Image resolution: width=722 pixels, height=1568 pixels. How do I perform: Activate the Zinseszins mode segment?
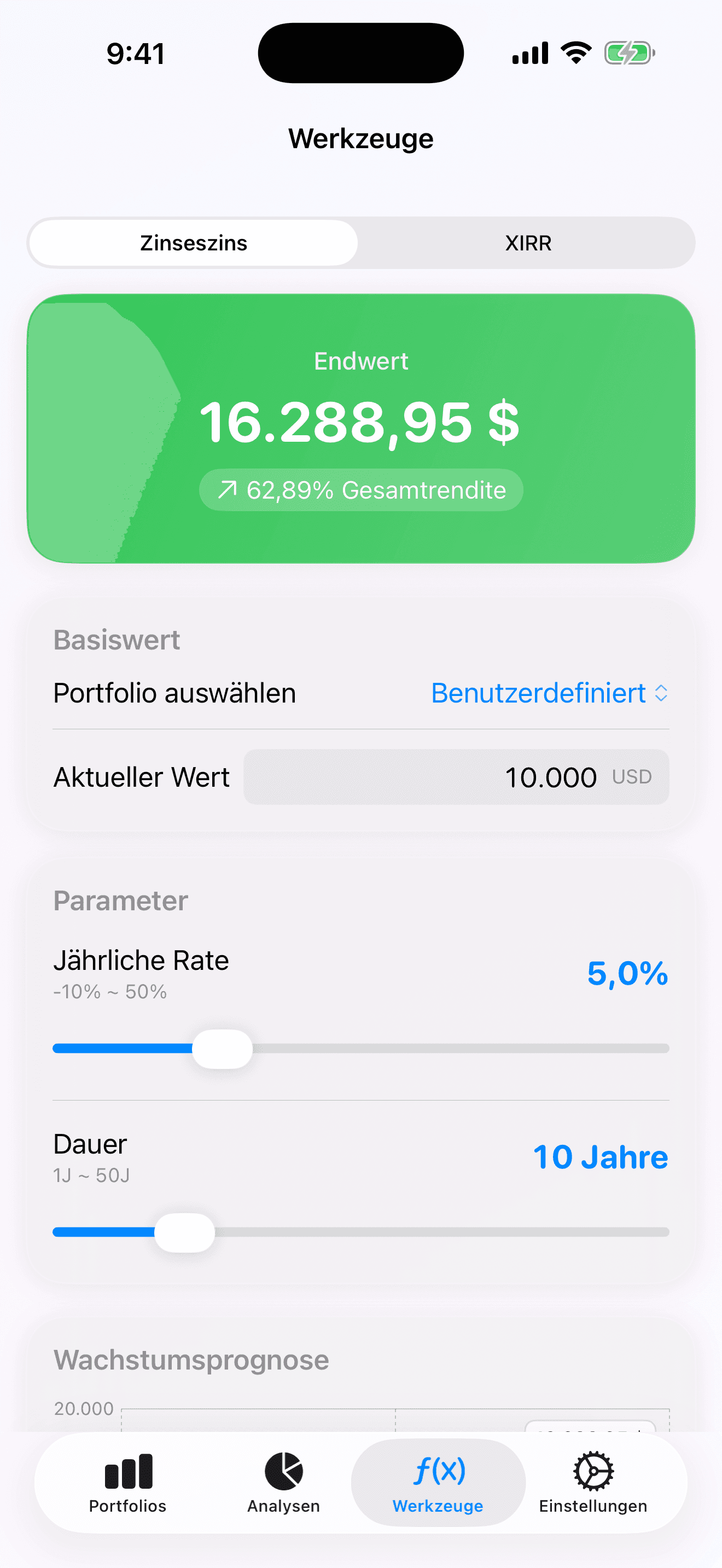[193, 243]
